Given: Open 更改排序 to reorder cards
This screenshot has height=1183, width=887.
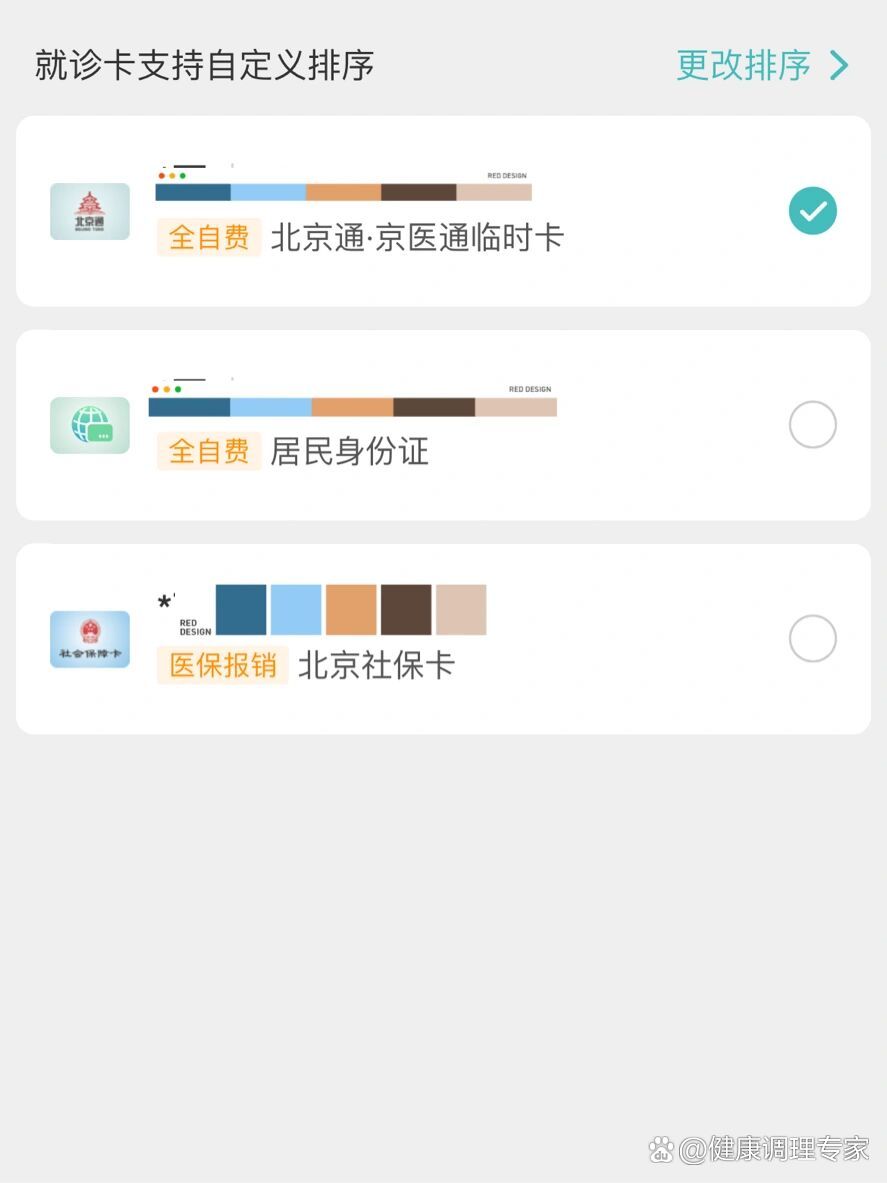Looking at the screenshot, I should point(760,66).
